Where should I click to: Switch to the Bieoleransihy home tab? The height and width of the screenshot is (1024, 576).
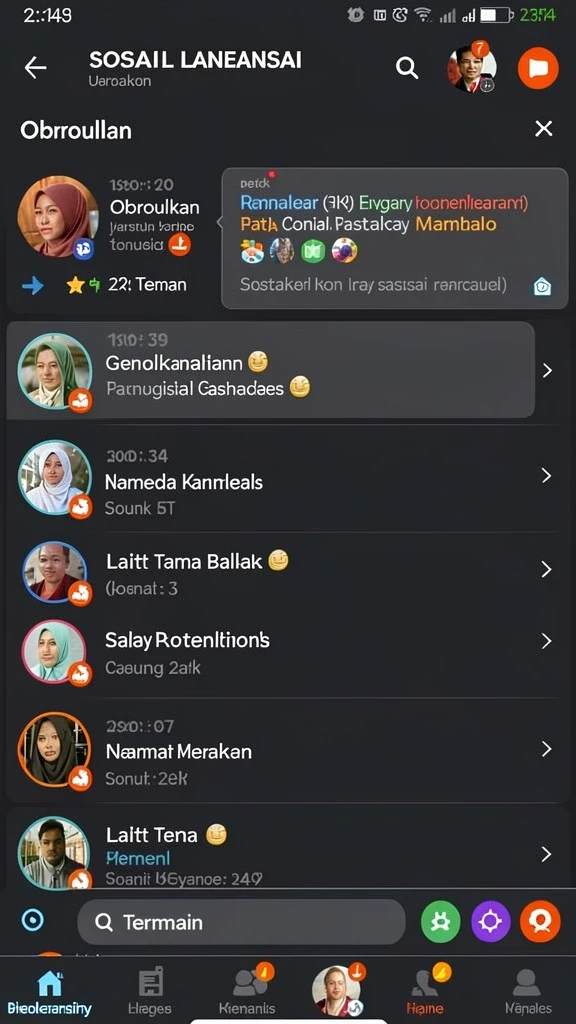[x=50, y=992]
